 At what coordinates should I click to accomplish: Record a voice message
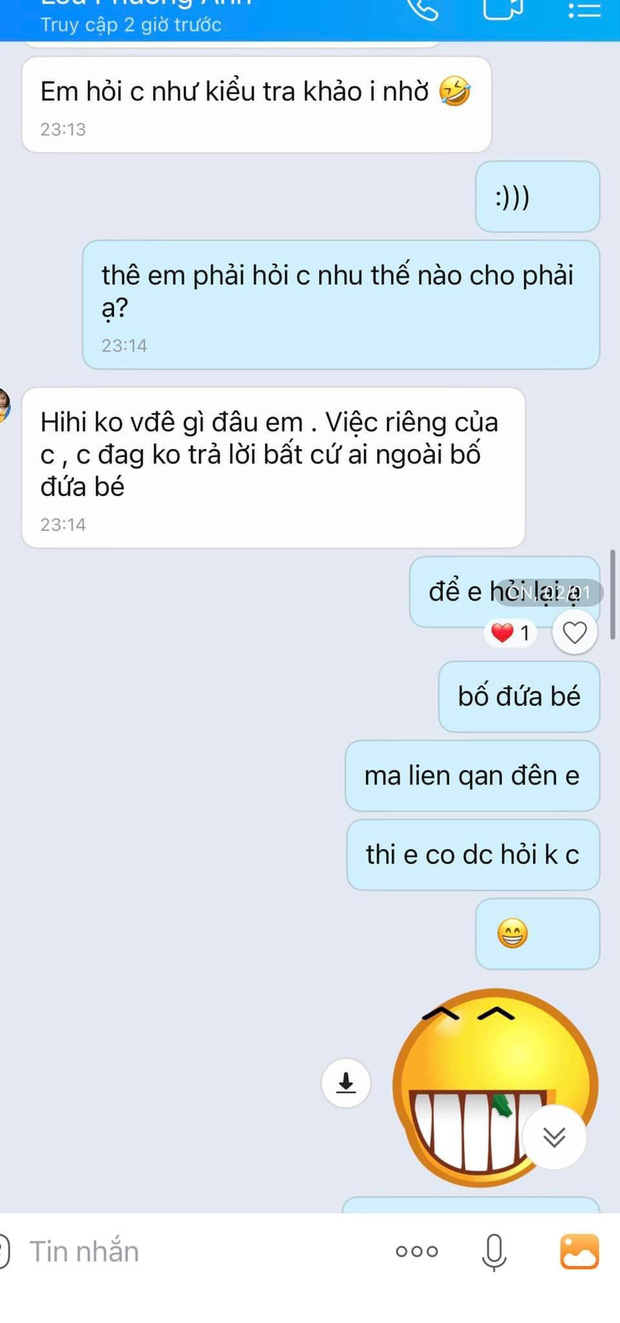[493, 1251]
